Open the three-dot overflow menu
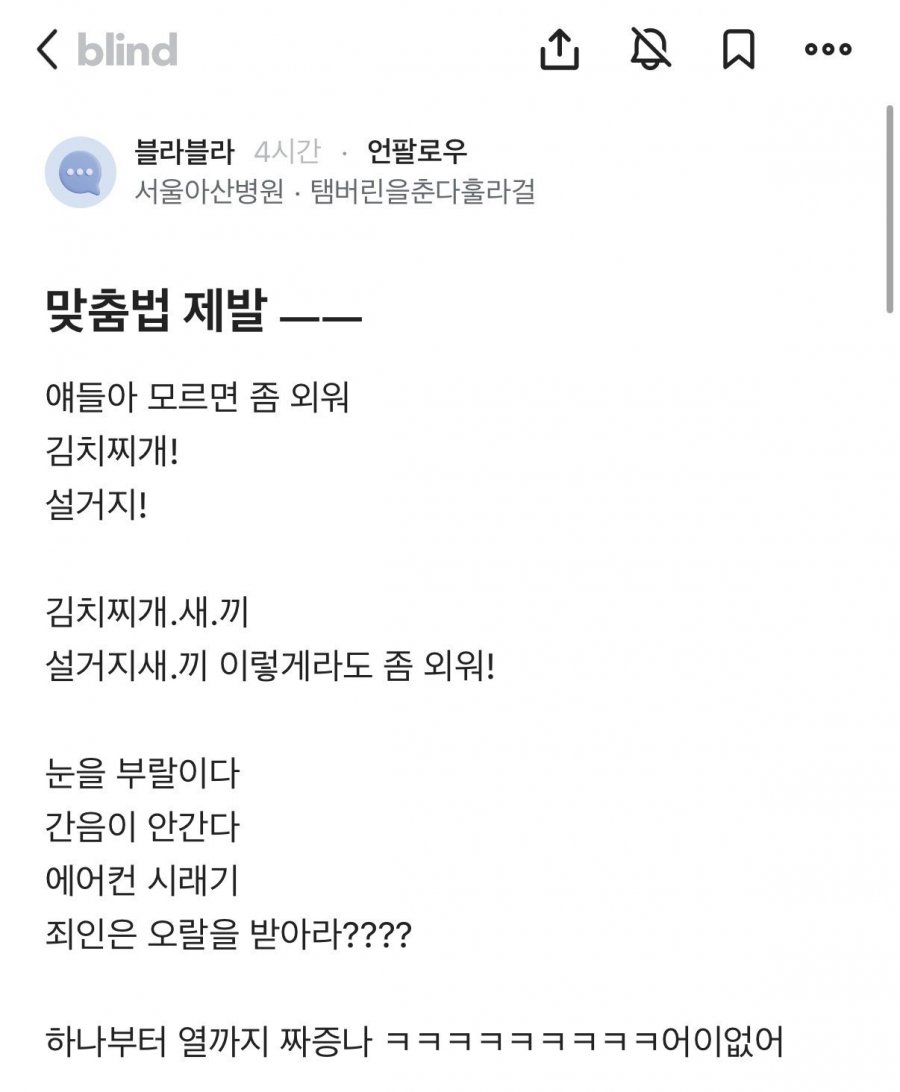The width and height of the screenshot is (900, 1092). pos(828,49)
